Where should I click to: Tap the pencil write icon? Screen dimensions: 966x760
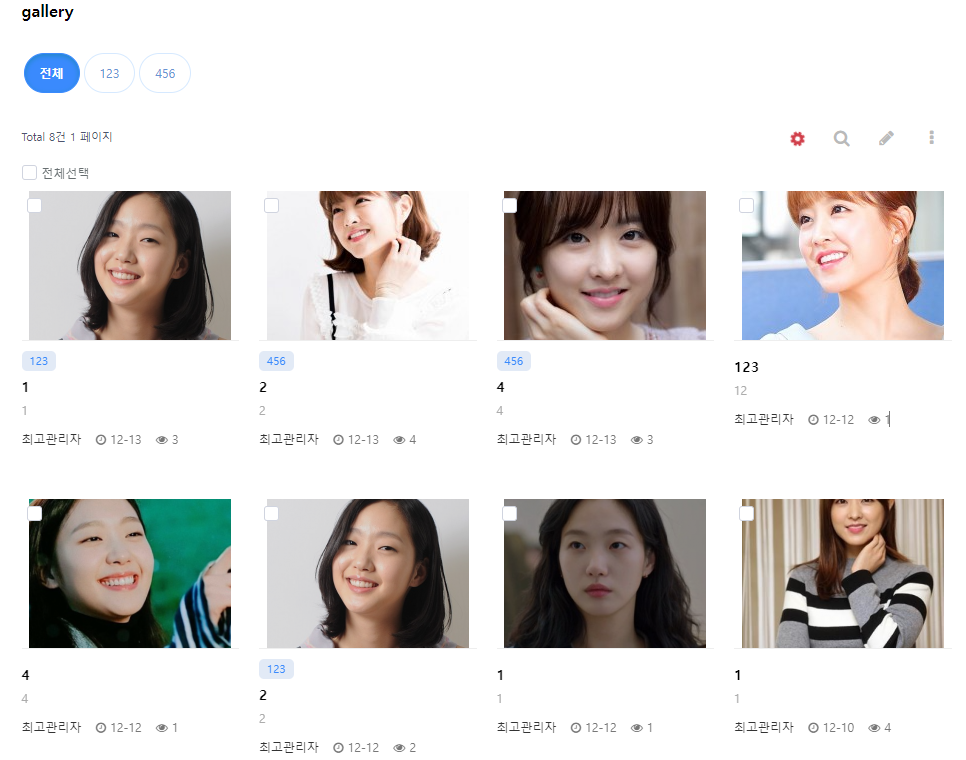click(x=887, y=138)
